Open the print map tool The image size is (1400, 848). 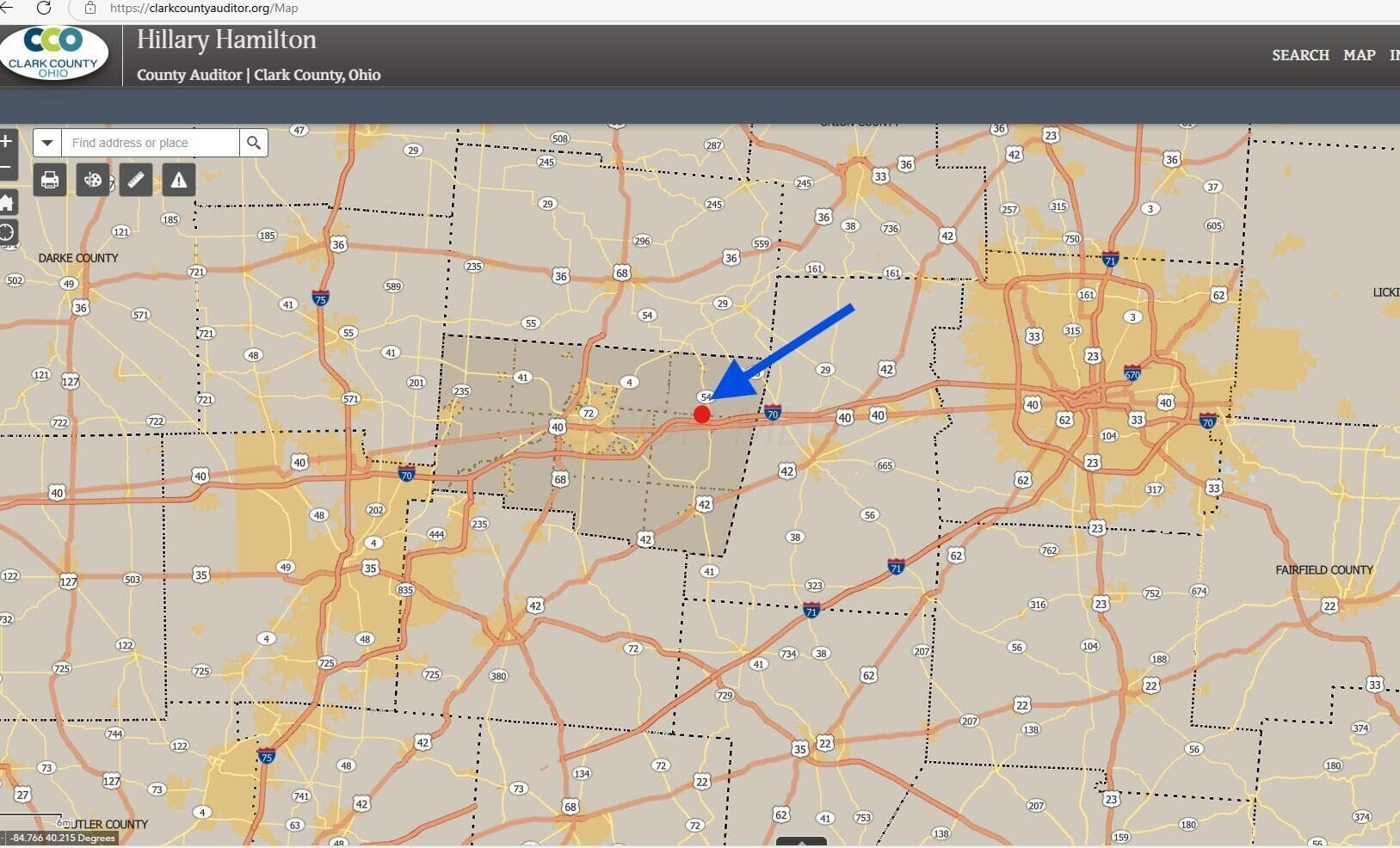pyautogui.click(x=50, y=181)
